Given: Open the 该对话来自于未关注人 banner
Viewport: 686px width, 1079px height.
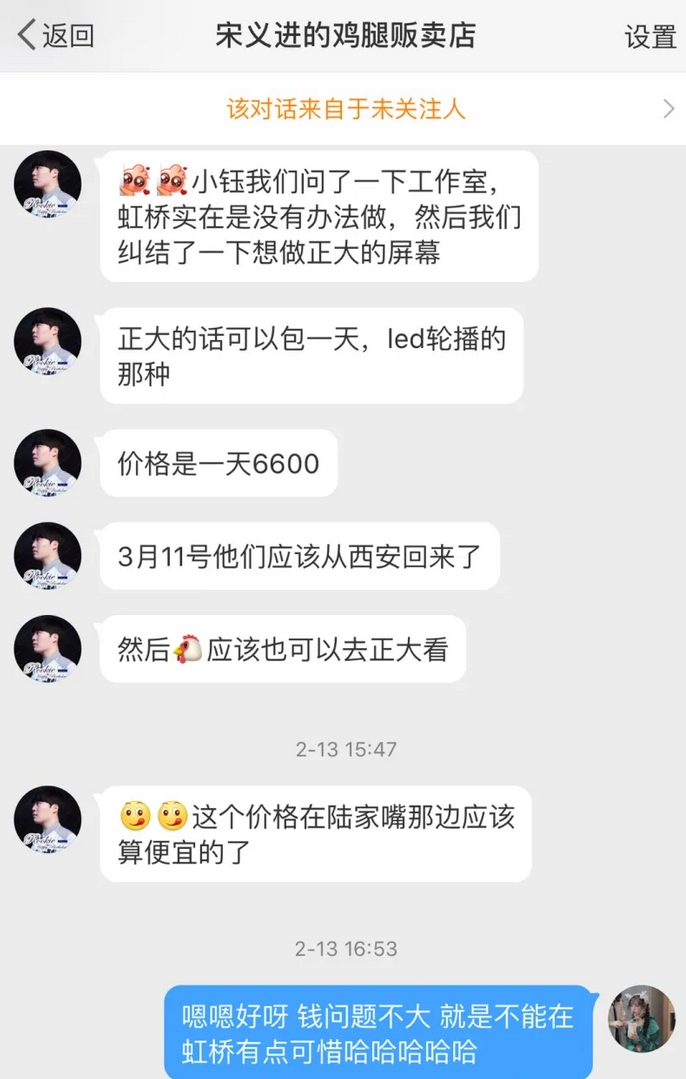Looking at the screenshot, I should (x=343, y=109).
